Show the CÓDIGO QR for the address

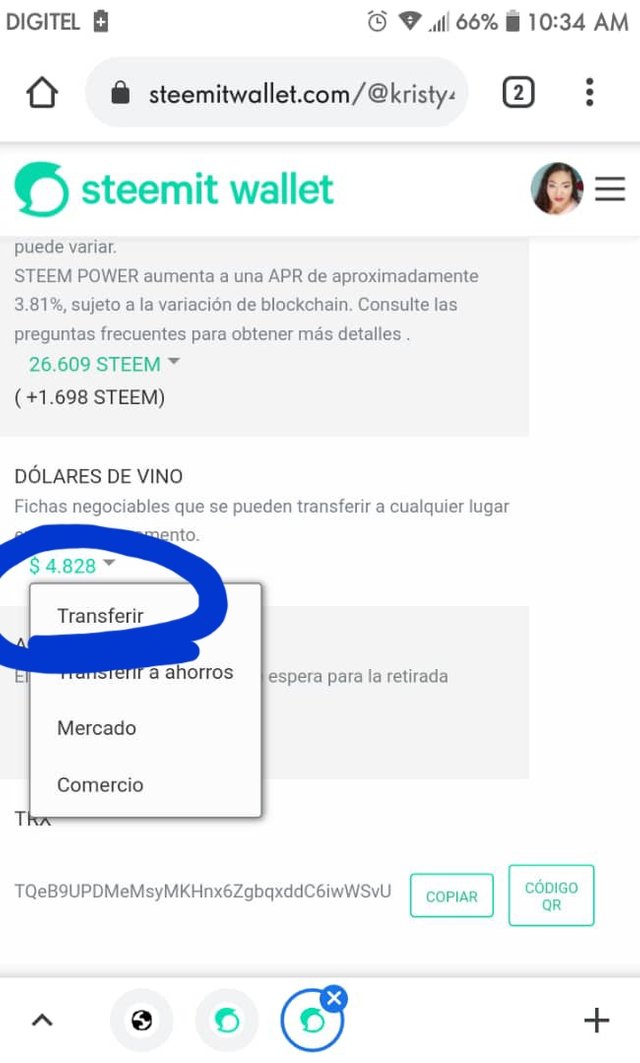click(x=551, y=895)
